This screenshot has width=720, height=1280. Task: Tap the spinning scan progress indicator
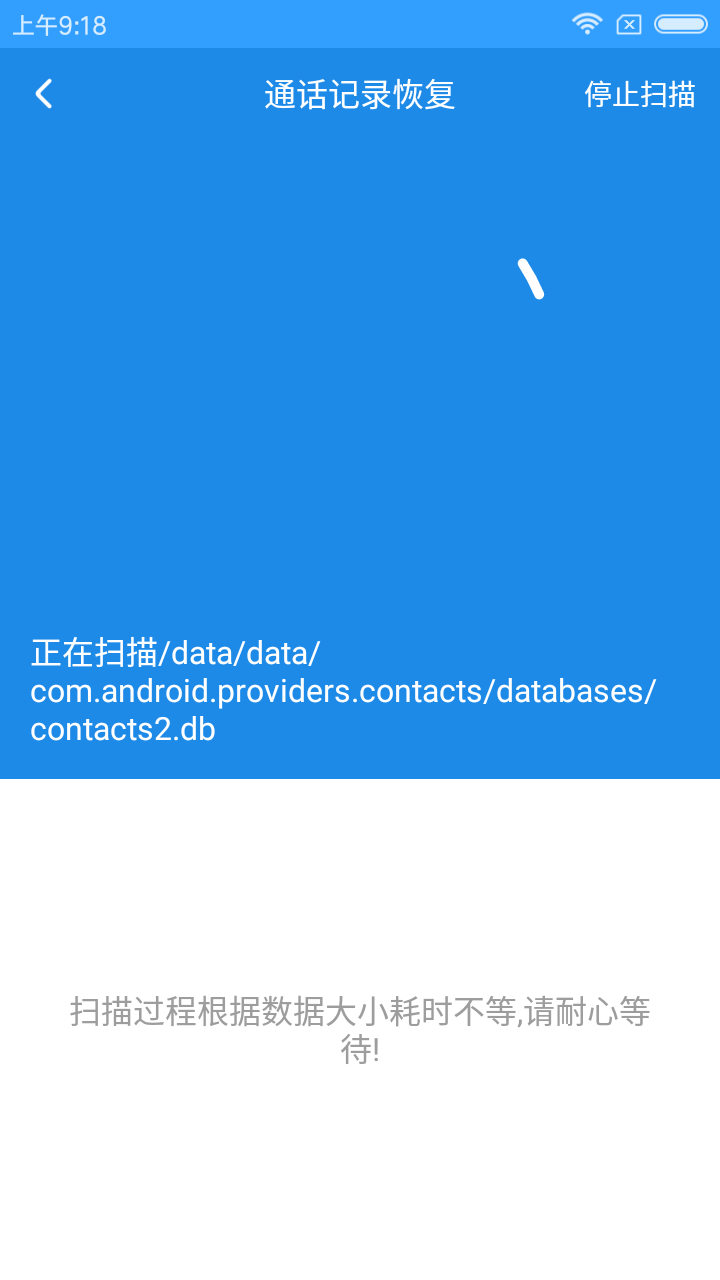tap(530, 278)
